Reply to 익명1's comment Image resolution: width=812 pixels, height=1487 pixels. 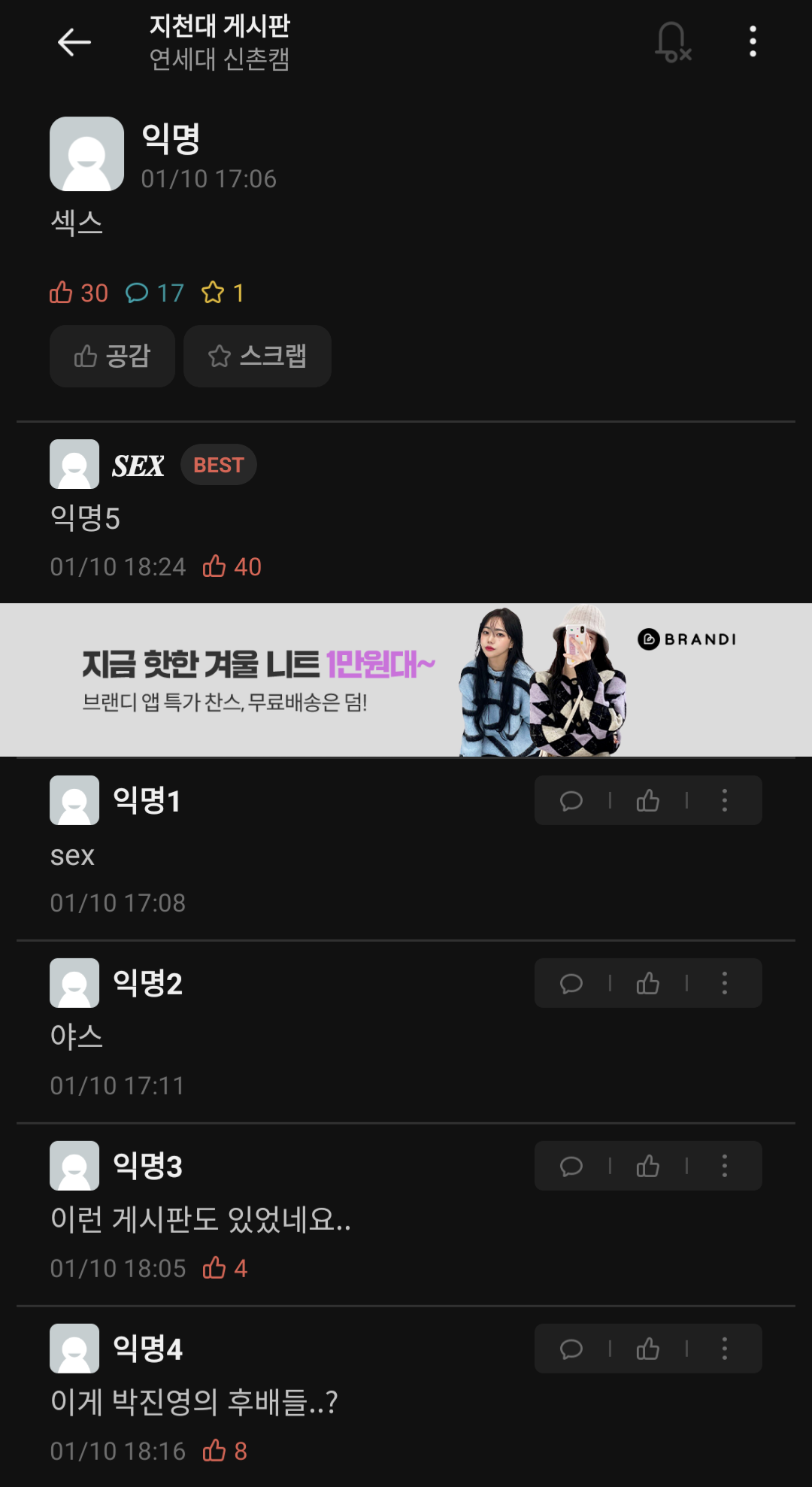point(571,801)
